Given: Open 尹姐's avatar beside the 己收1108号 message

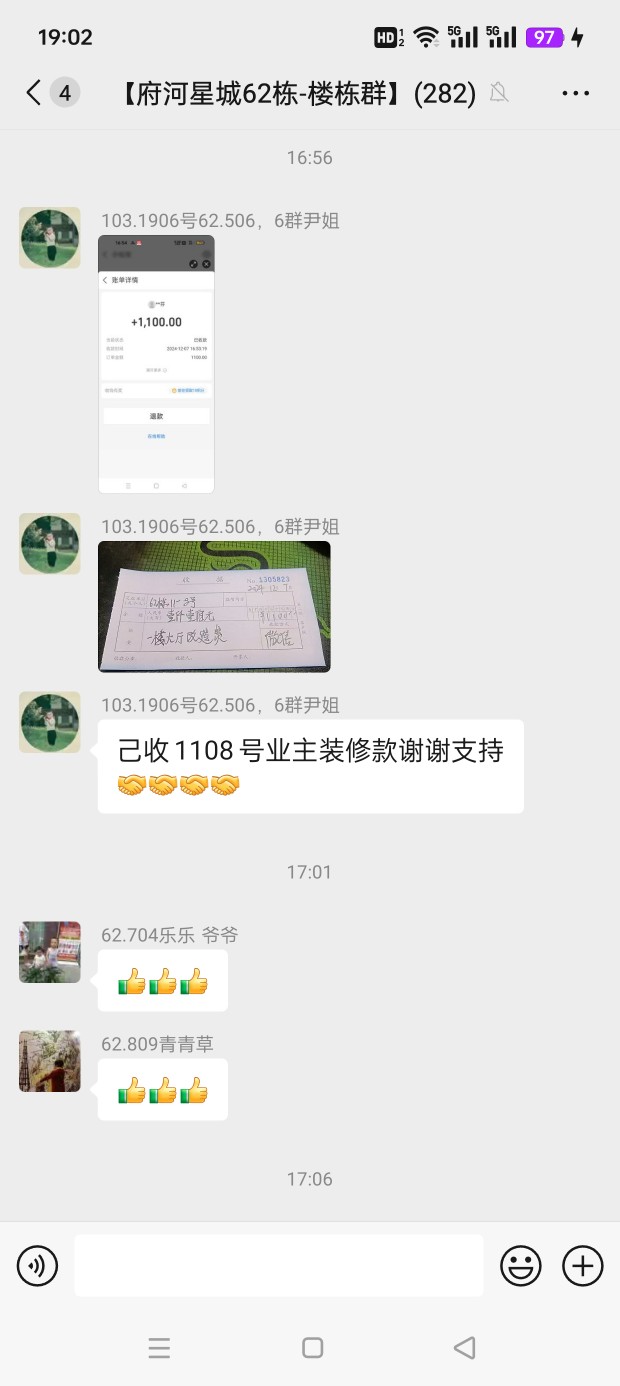Looking at the screenshot, I should [50, 722].
